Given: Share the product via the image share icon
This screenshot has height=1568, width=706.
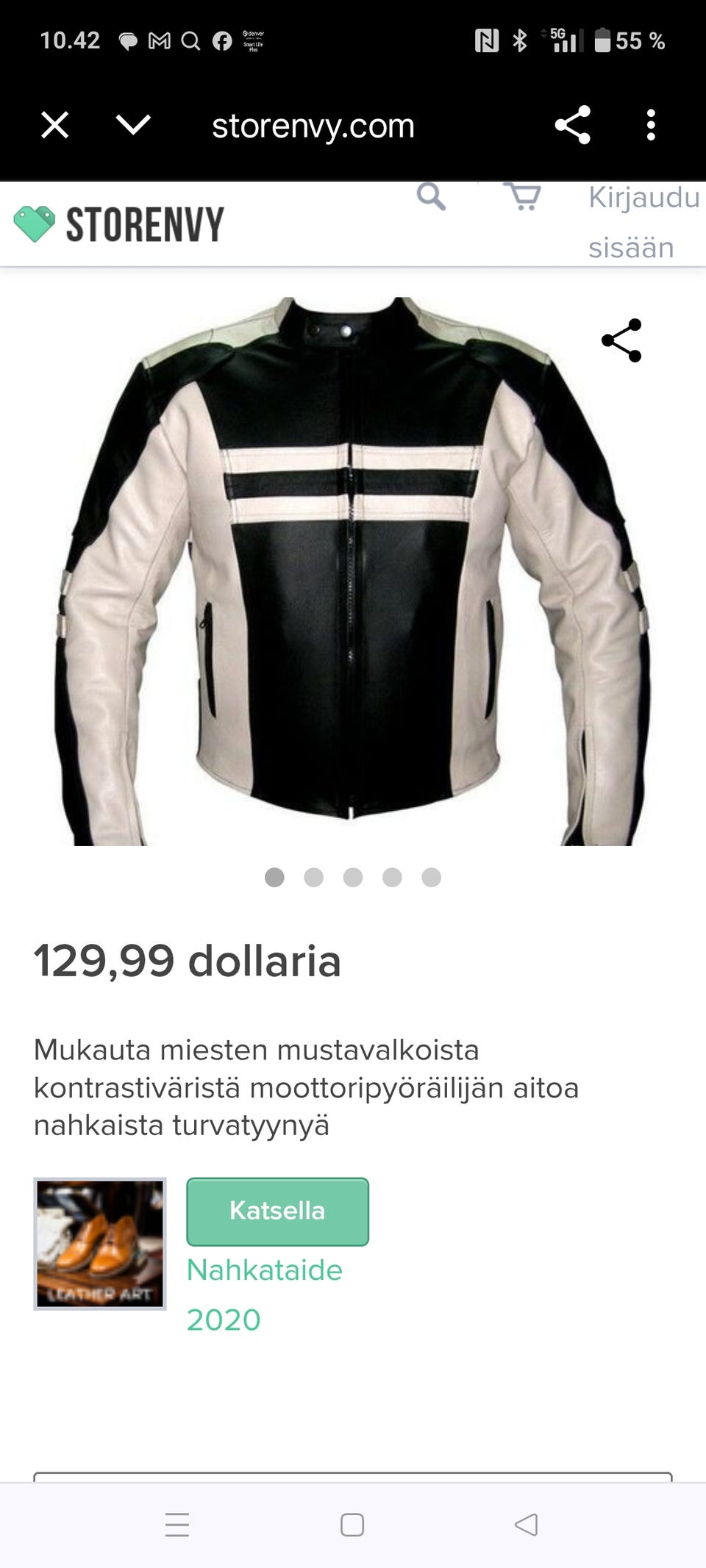Looking at the screenshot, I should point(621,340).
